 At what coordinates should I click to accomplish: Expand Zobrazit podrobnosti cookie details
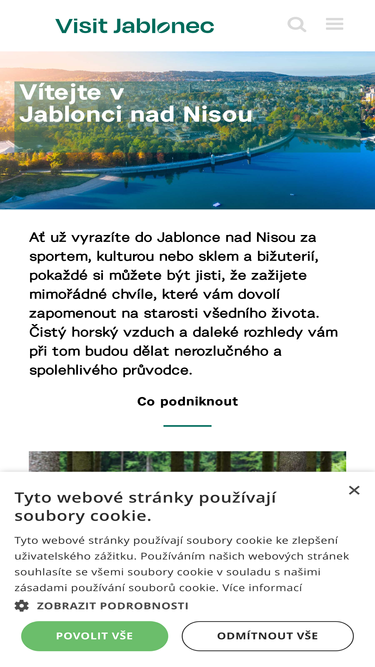tap(102, 606)
